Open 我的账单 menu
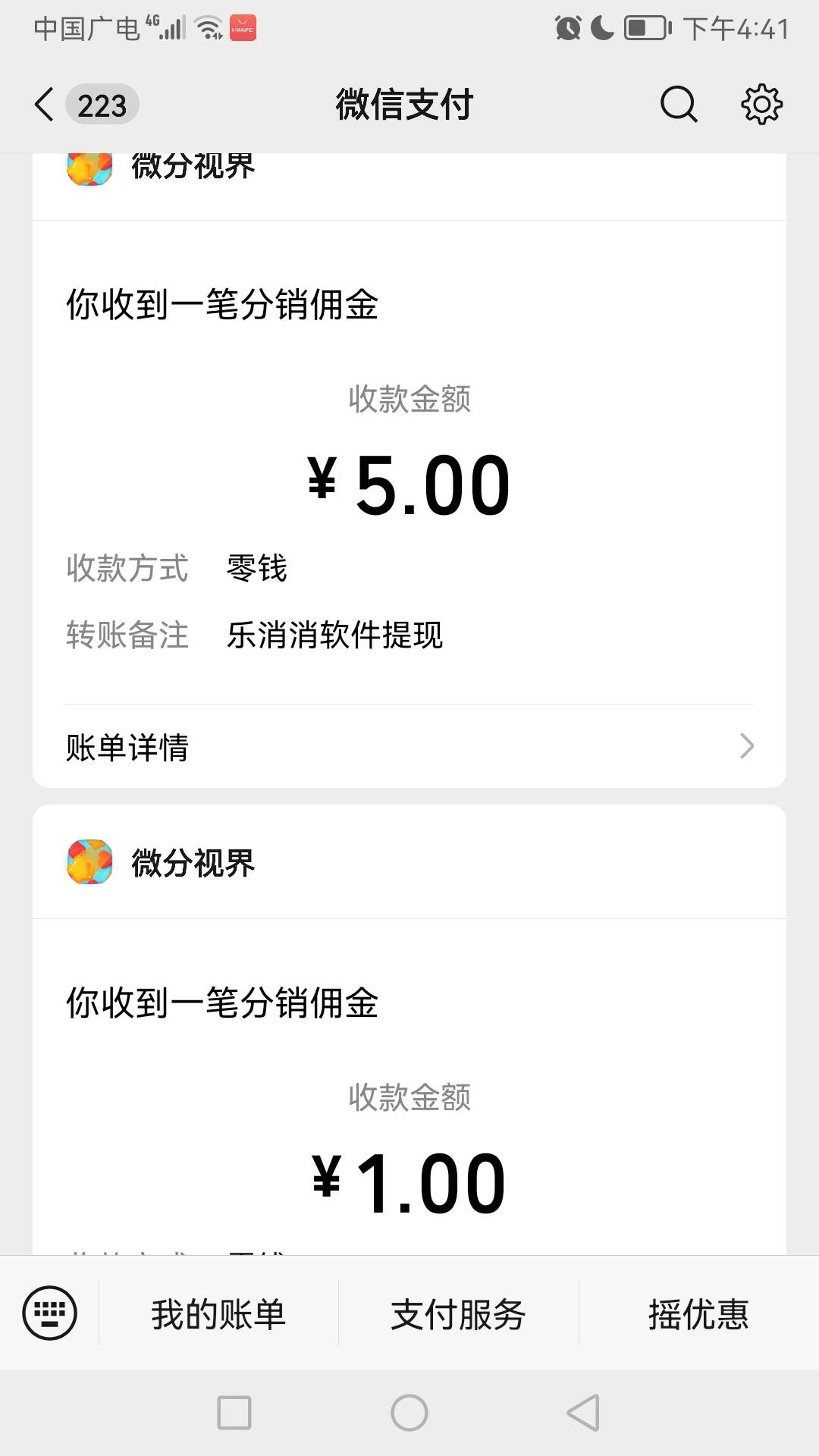The height and width of the screenshot is (1456, 819). pos(218,1314)
